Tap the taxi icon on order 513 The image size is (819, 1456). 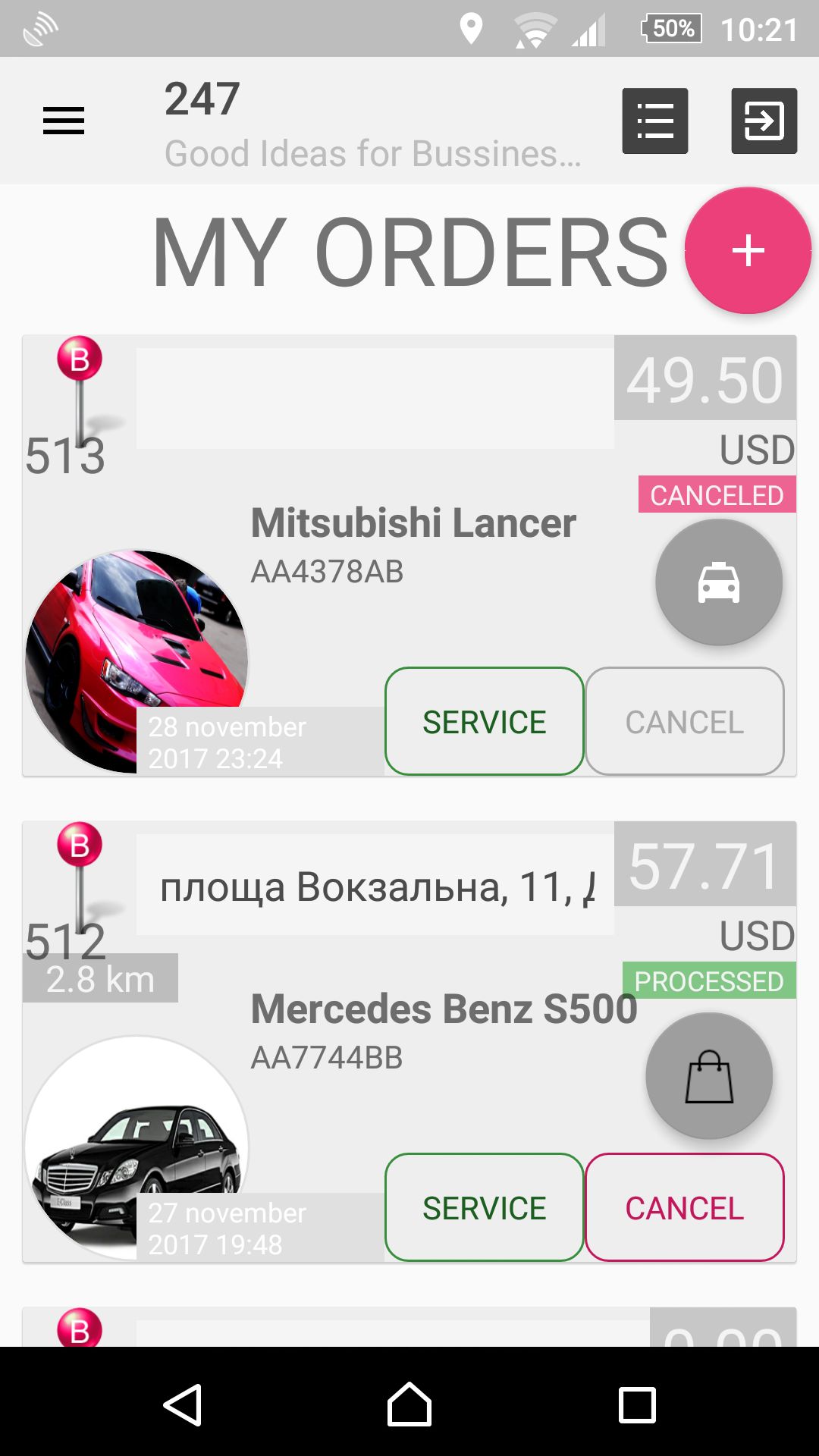click(x=718, y=582)
